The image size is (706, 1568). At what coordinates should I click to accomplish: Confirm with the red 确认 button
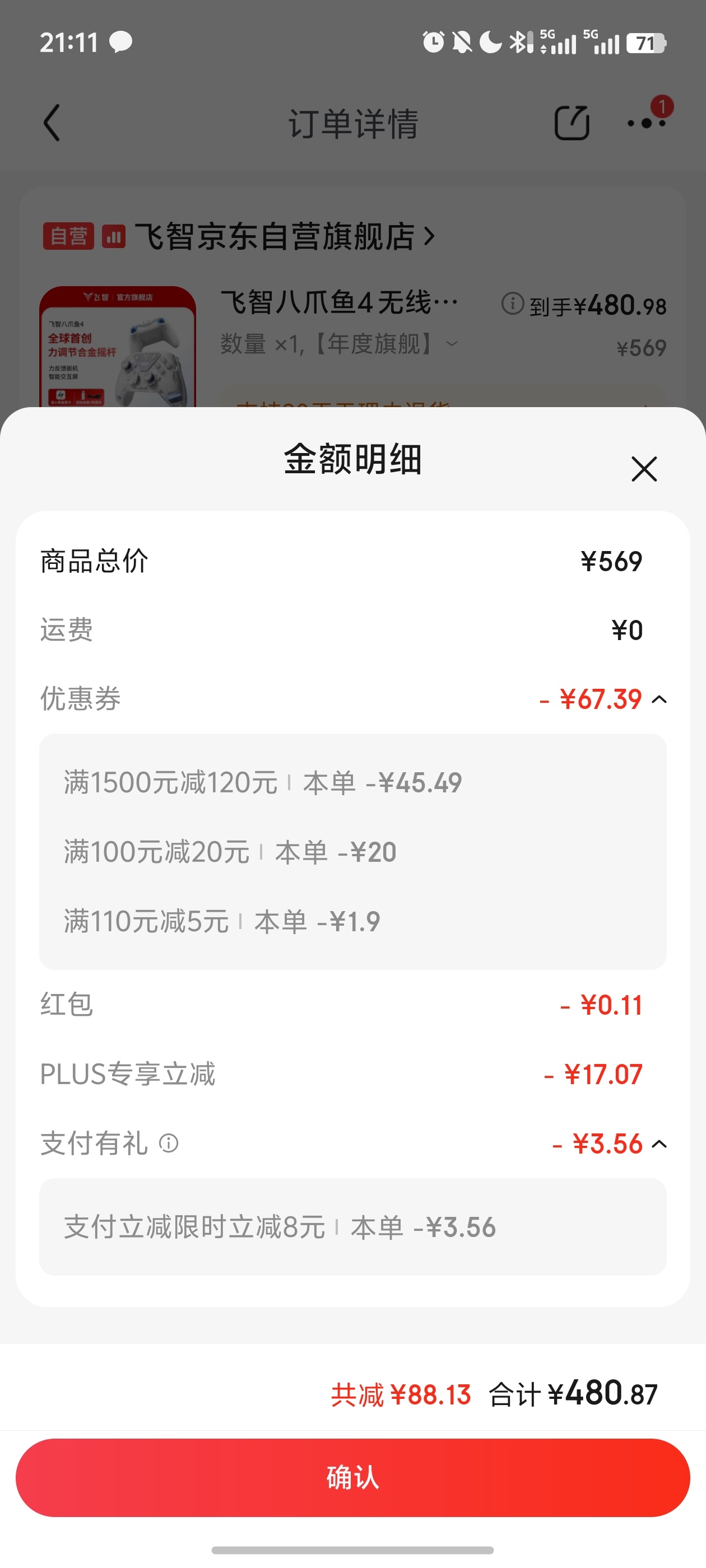(x=352, y=1477)
